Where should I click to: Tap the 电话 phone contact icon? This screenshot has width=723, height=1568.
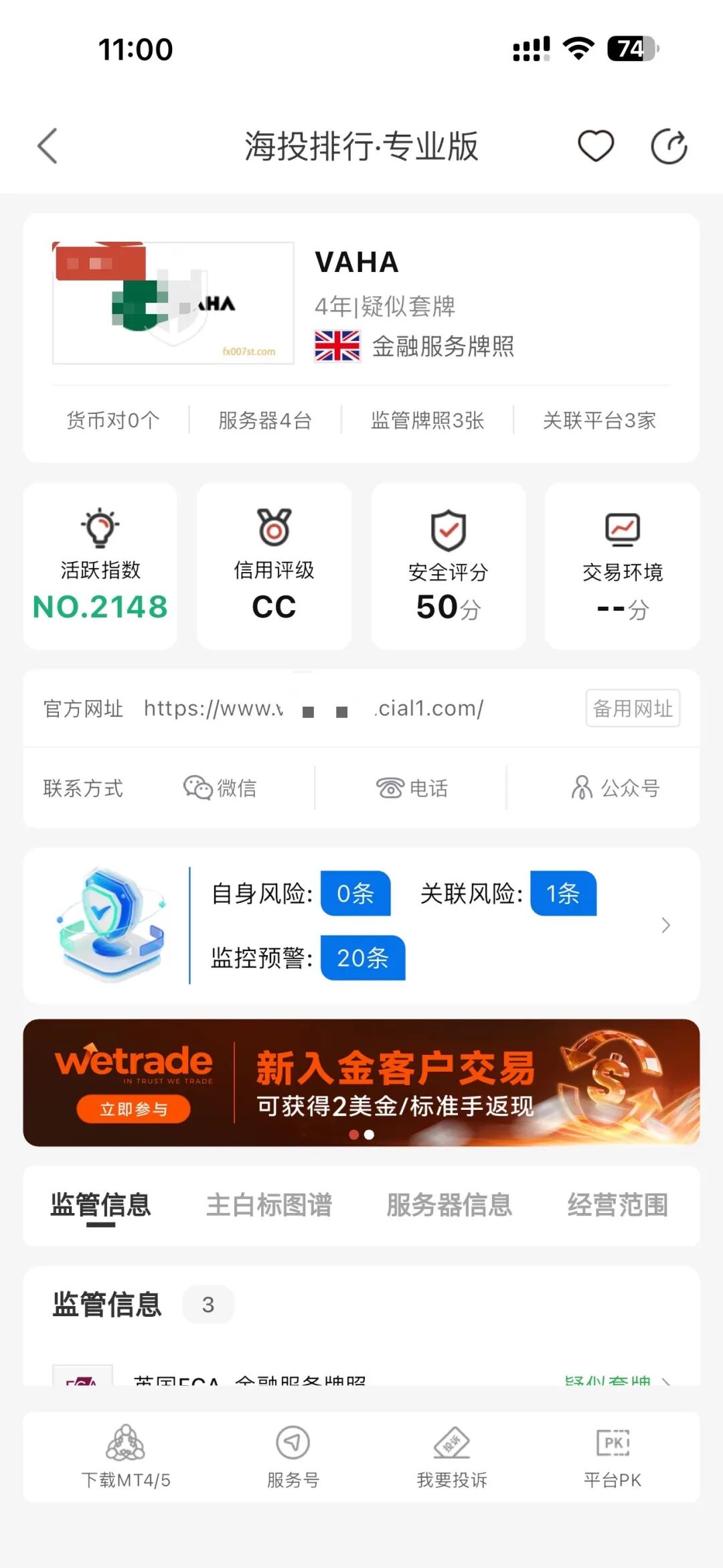coord(392,788)
